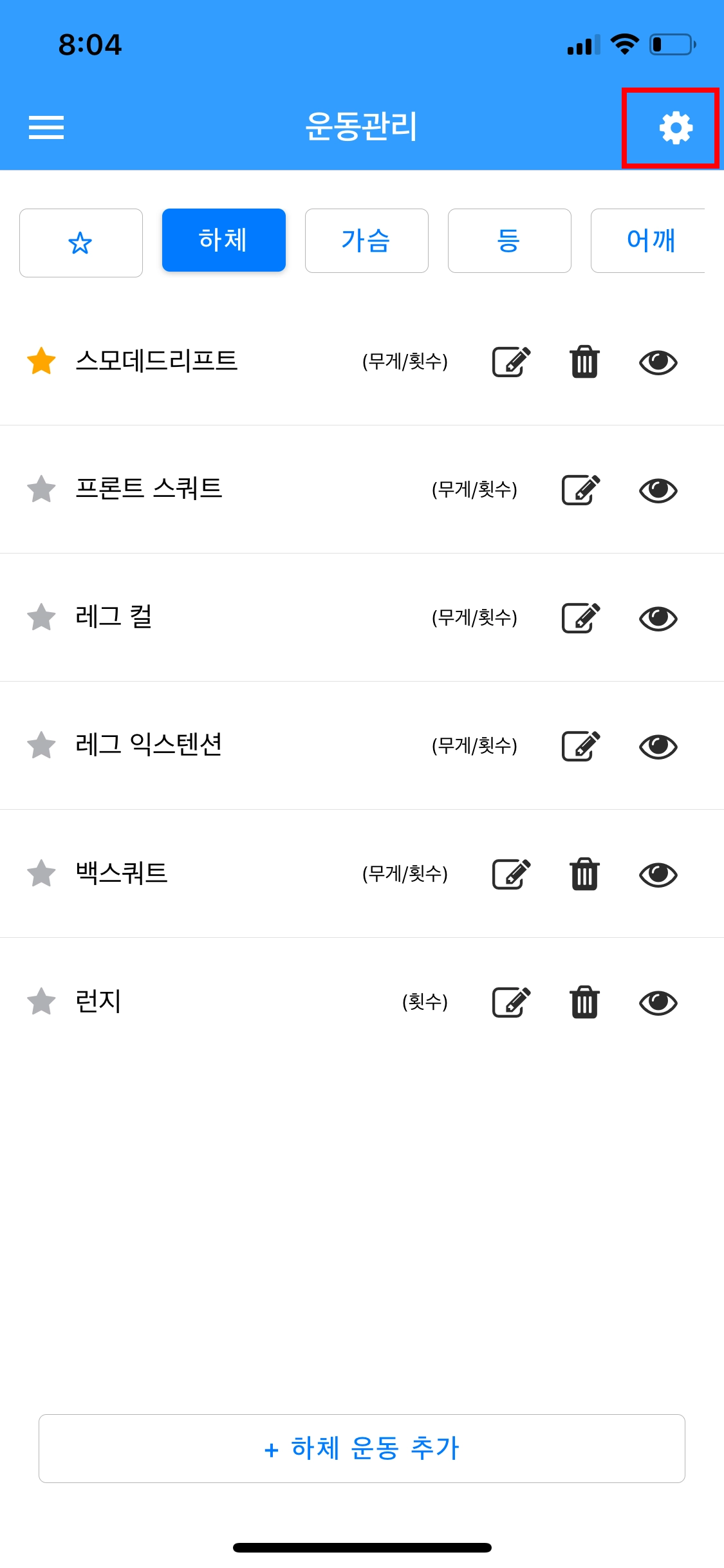Screen dimensions: 724x1568
Task: Switch to the 등 category tab
Action: [x=509, y=241]
